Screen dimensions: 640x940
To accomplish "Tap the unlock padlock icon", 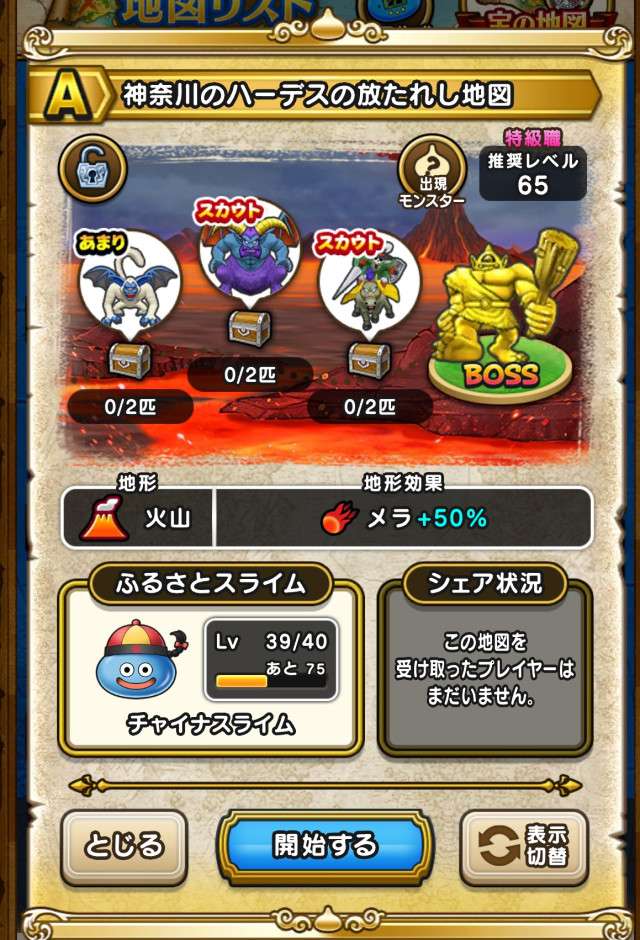I will pyautogui.click(x=92, y=165).
